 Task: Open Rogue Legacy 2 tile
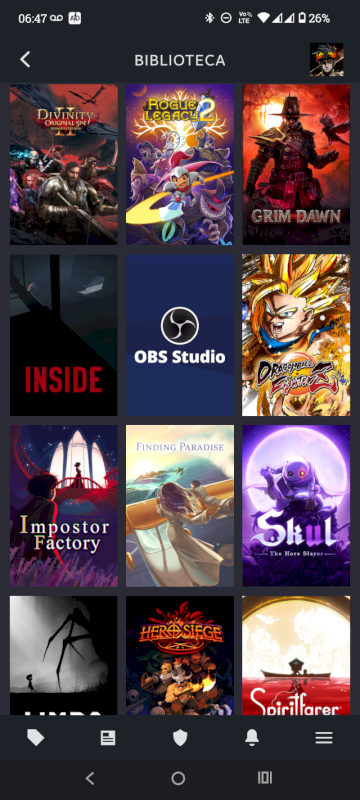tap(180, 164)
